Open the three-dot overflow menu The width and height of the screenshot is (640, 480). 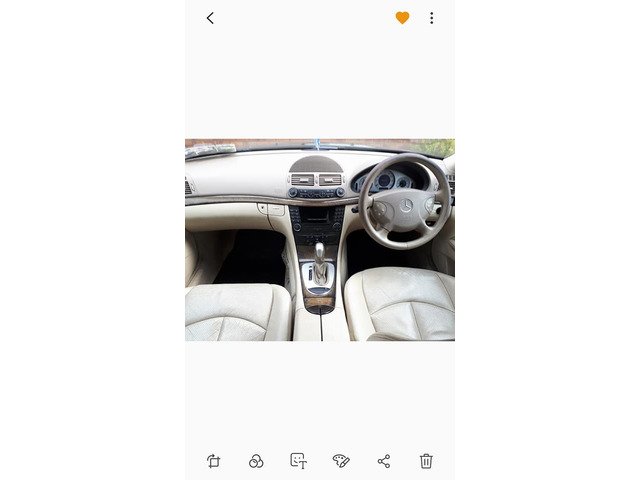(x=431, y=18)
